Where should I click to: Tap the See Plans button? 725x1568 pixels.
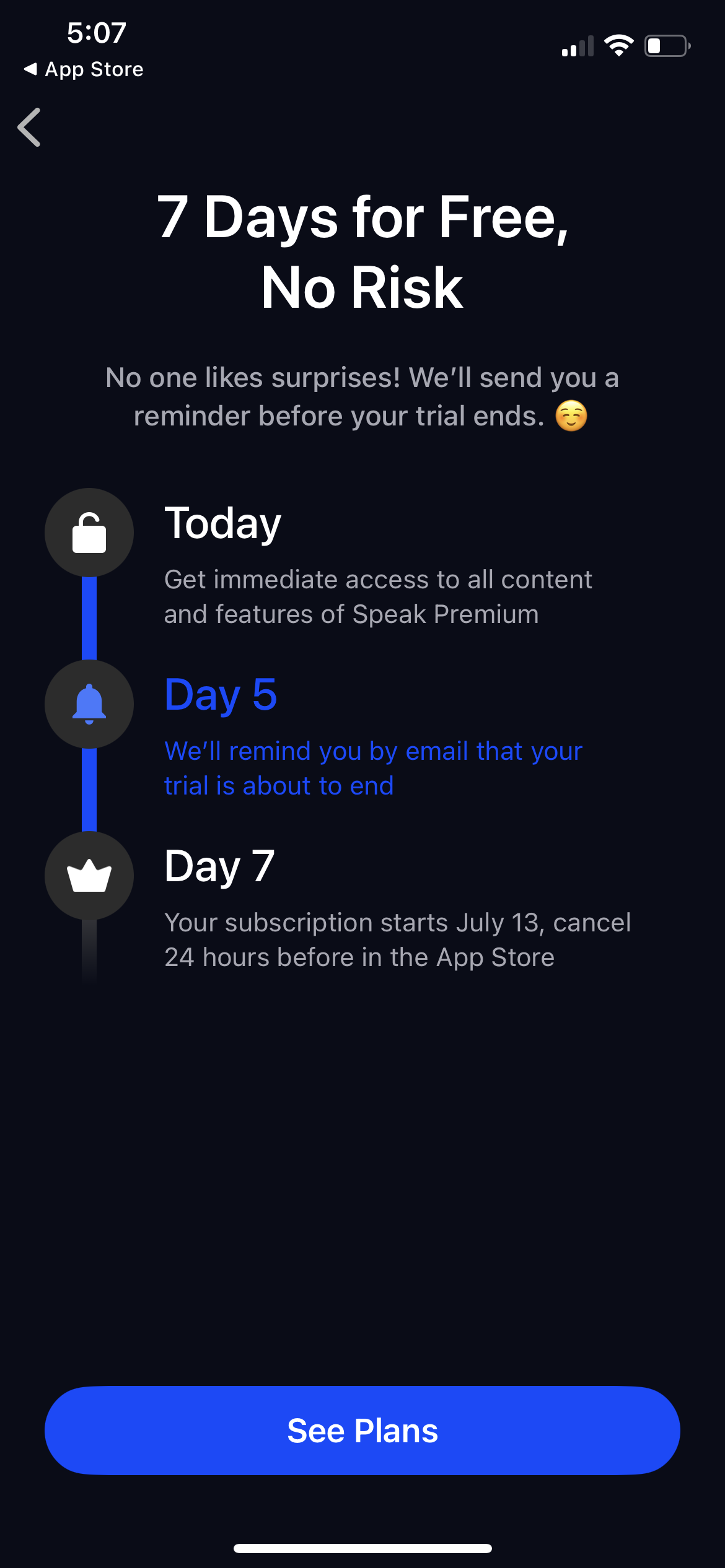[x=362, y=1429]
